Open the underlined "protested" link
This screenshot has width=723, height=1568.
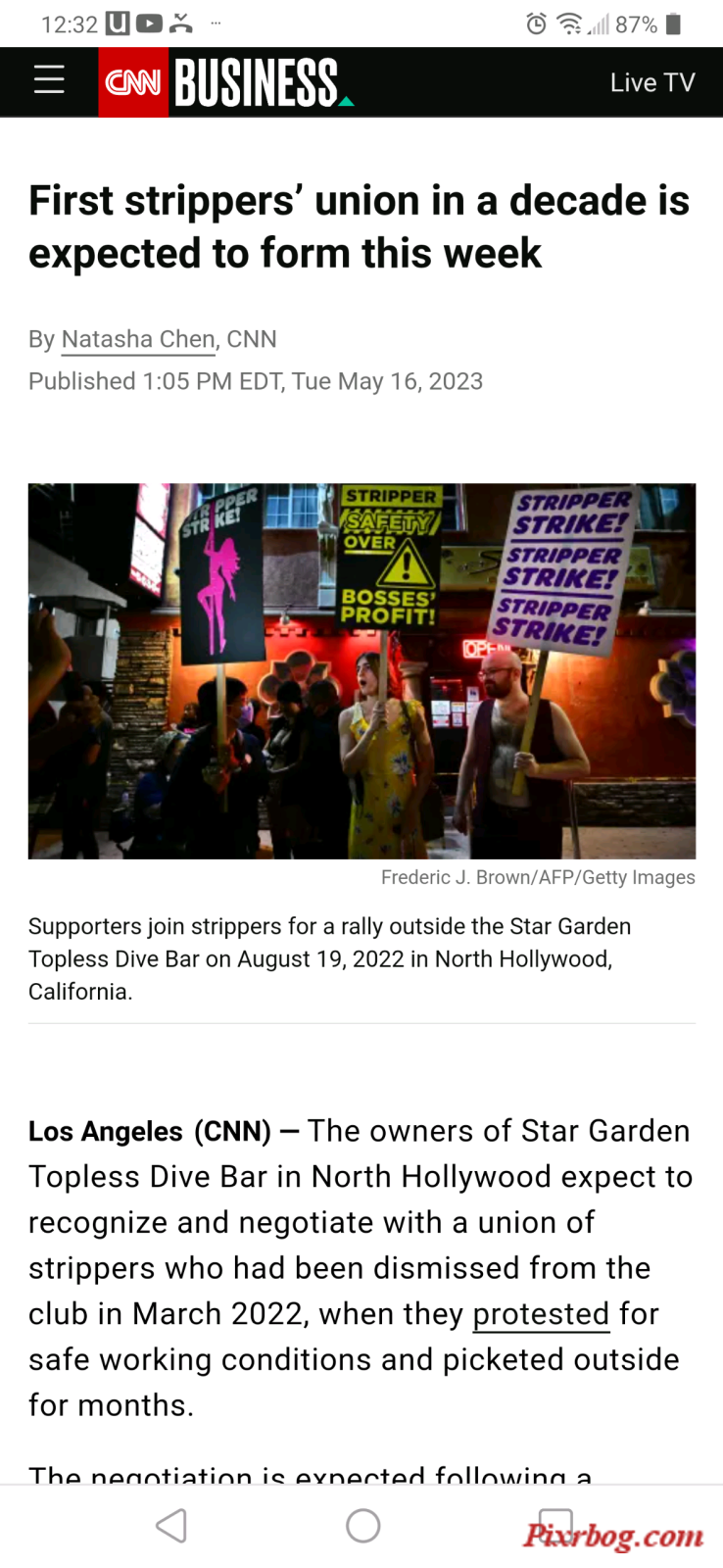coord(541,1313)
